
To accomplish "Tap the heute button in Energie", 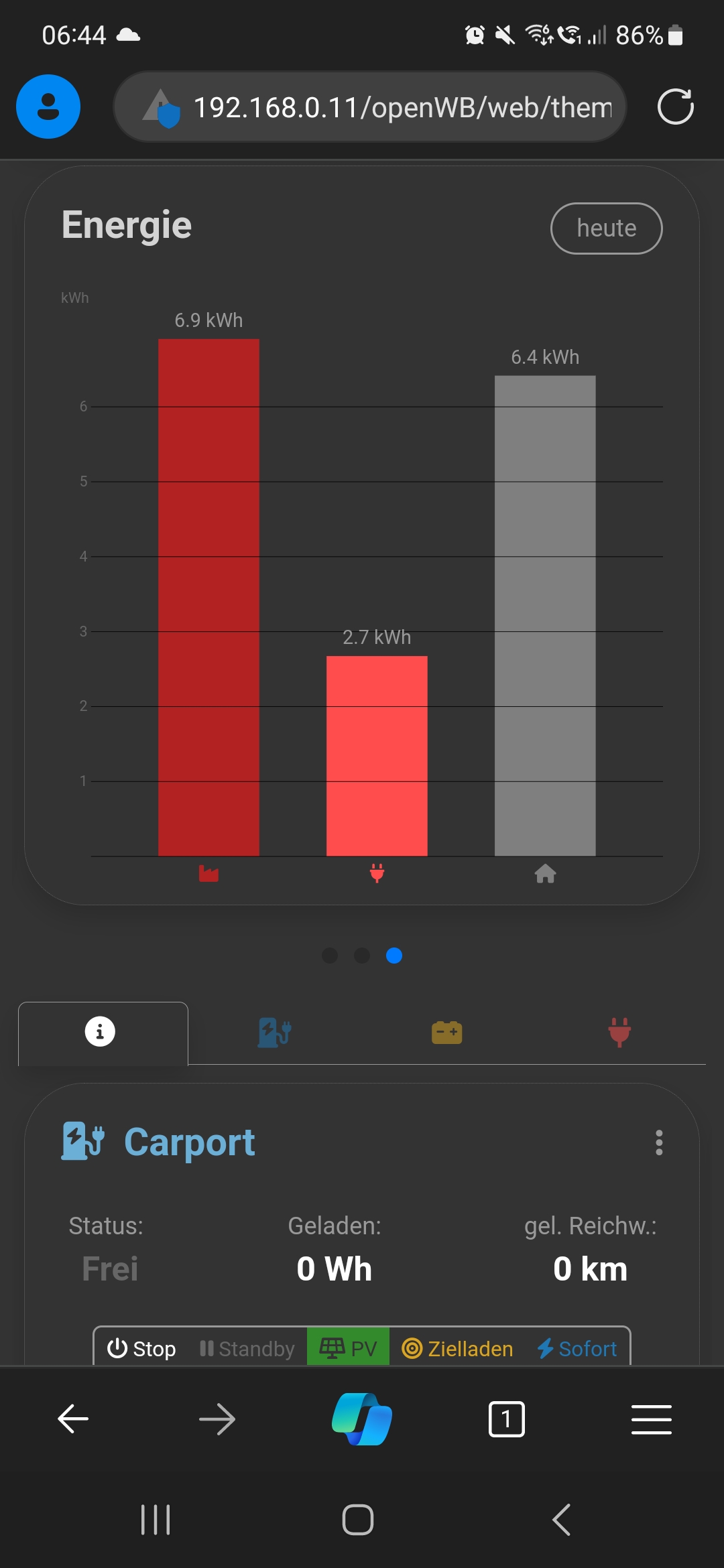I will pyautogui.click(x=606, y=228).
